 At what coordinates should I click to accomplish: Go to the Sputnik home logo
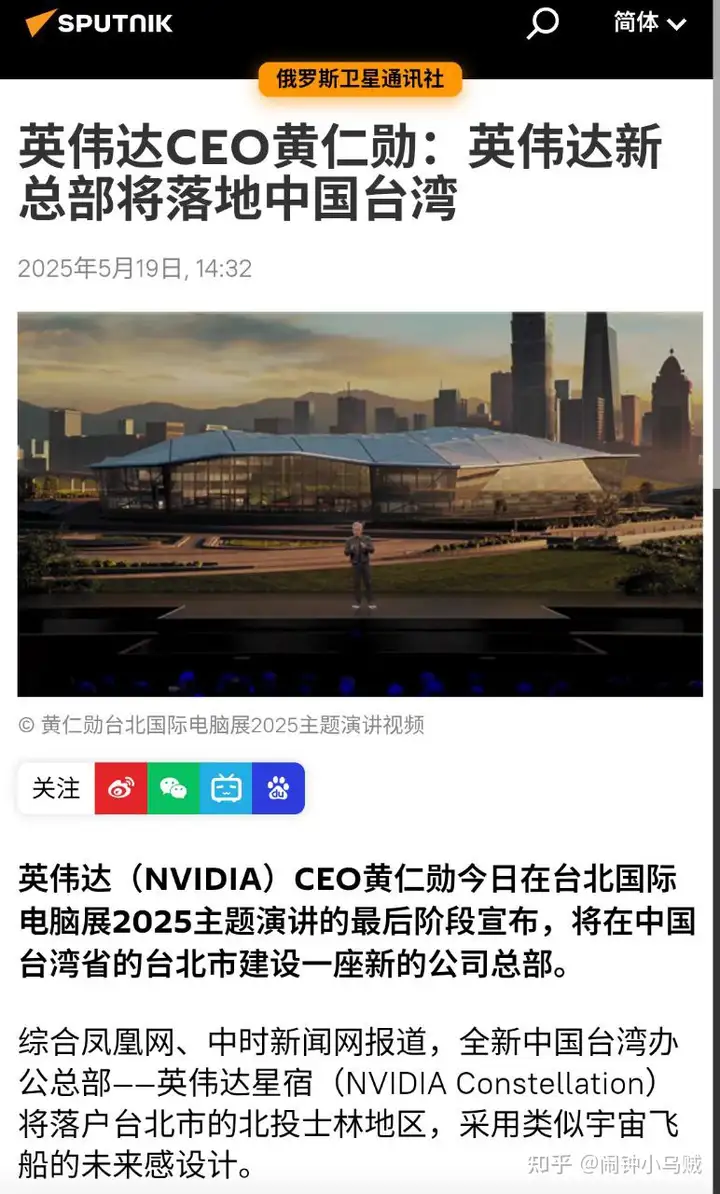pos(99,23)
